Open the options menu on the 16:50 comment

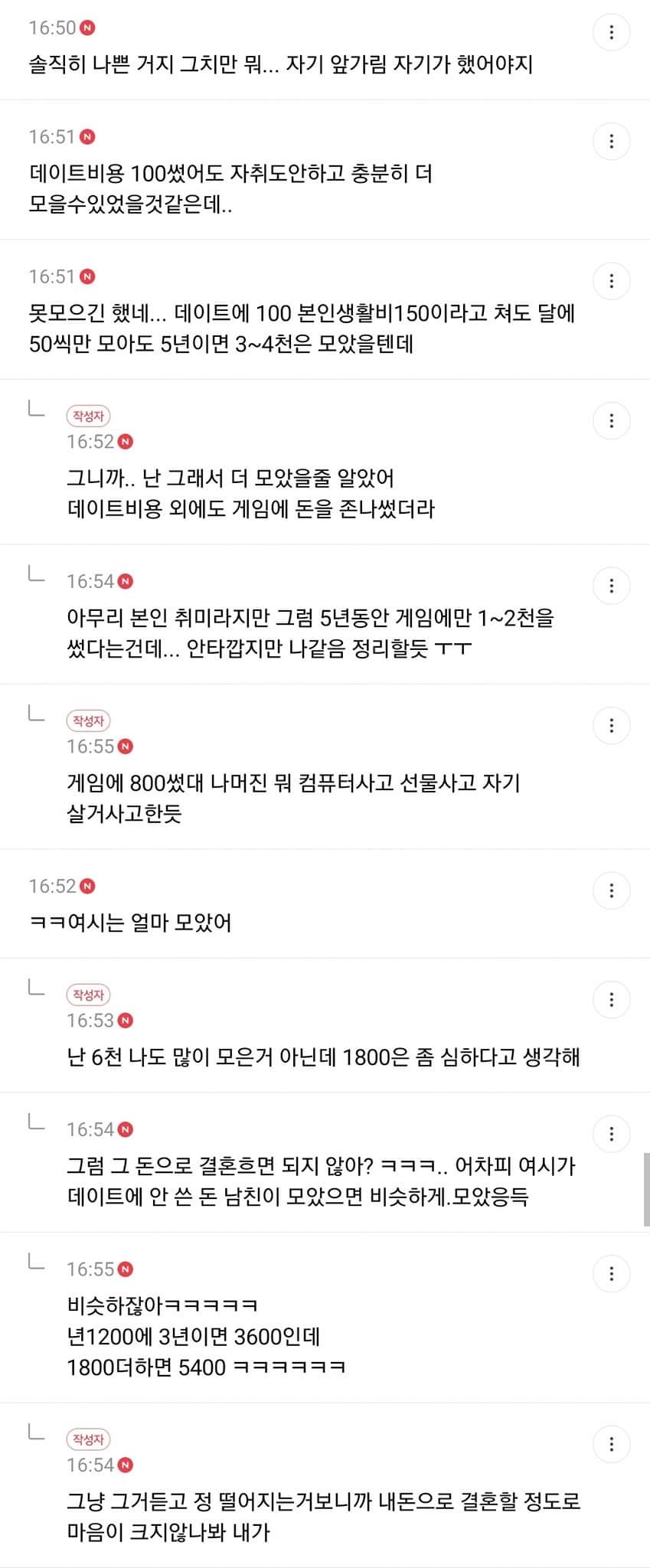coord(611,34)
